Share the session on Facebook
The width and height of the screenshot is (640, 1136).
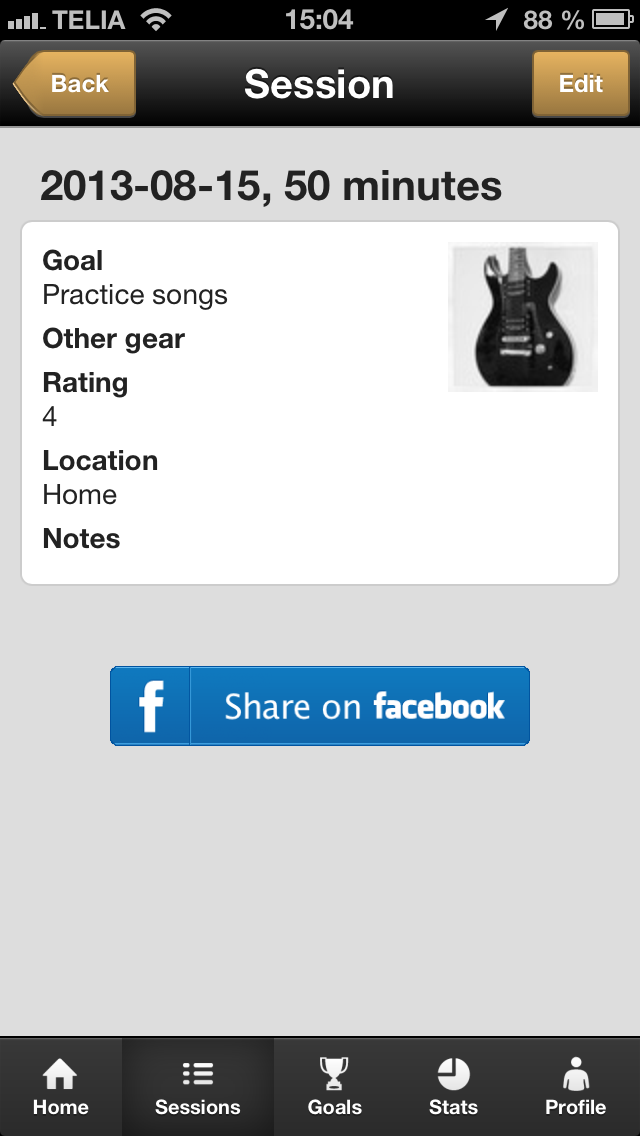[x=320, y=706]
